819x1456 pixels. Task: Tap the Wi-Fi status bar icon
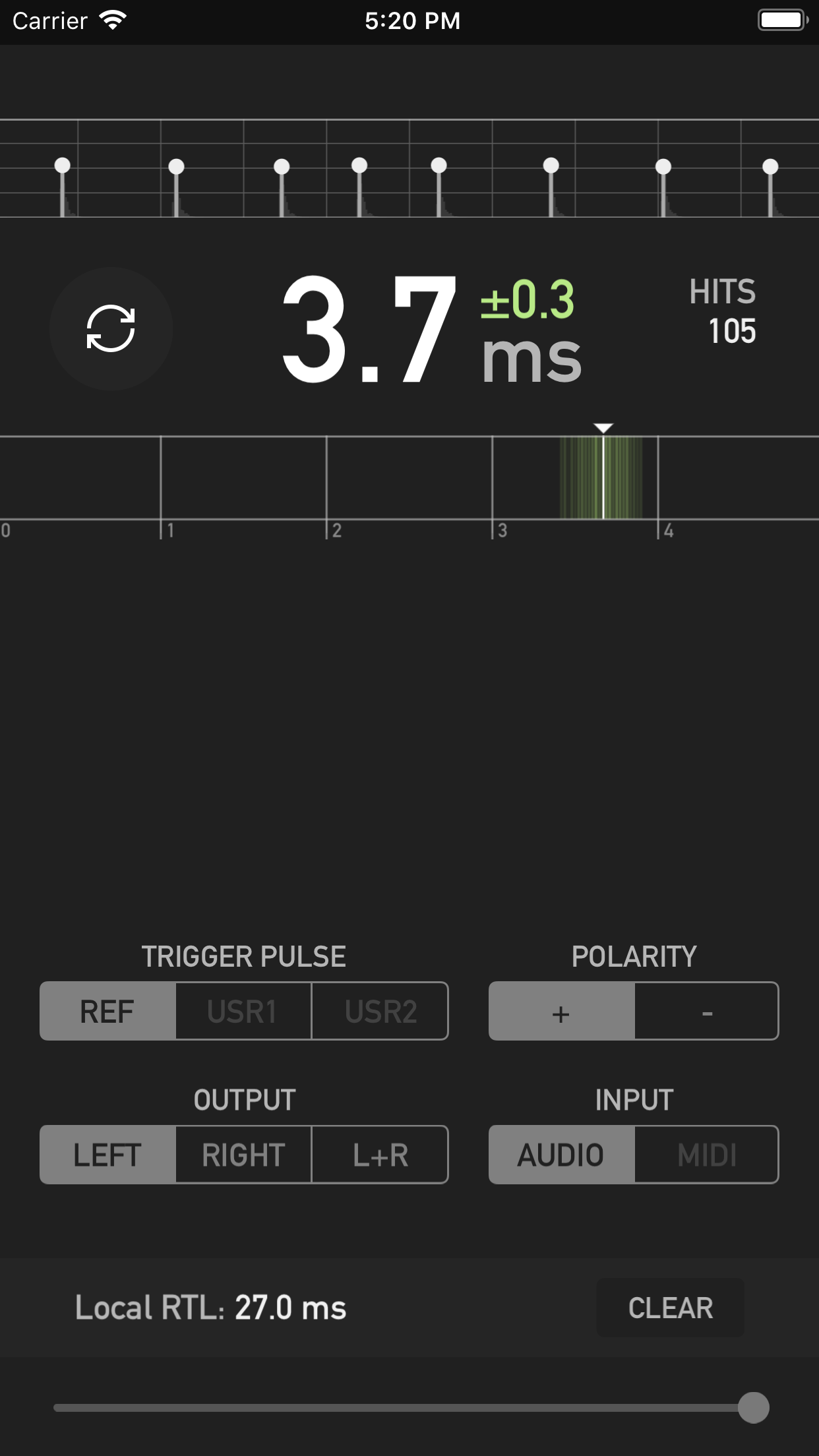[112, 20]
